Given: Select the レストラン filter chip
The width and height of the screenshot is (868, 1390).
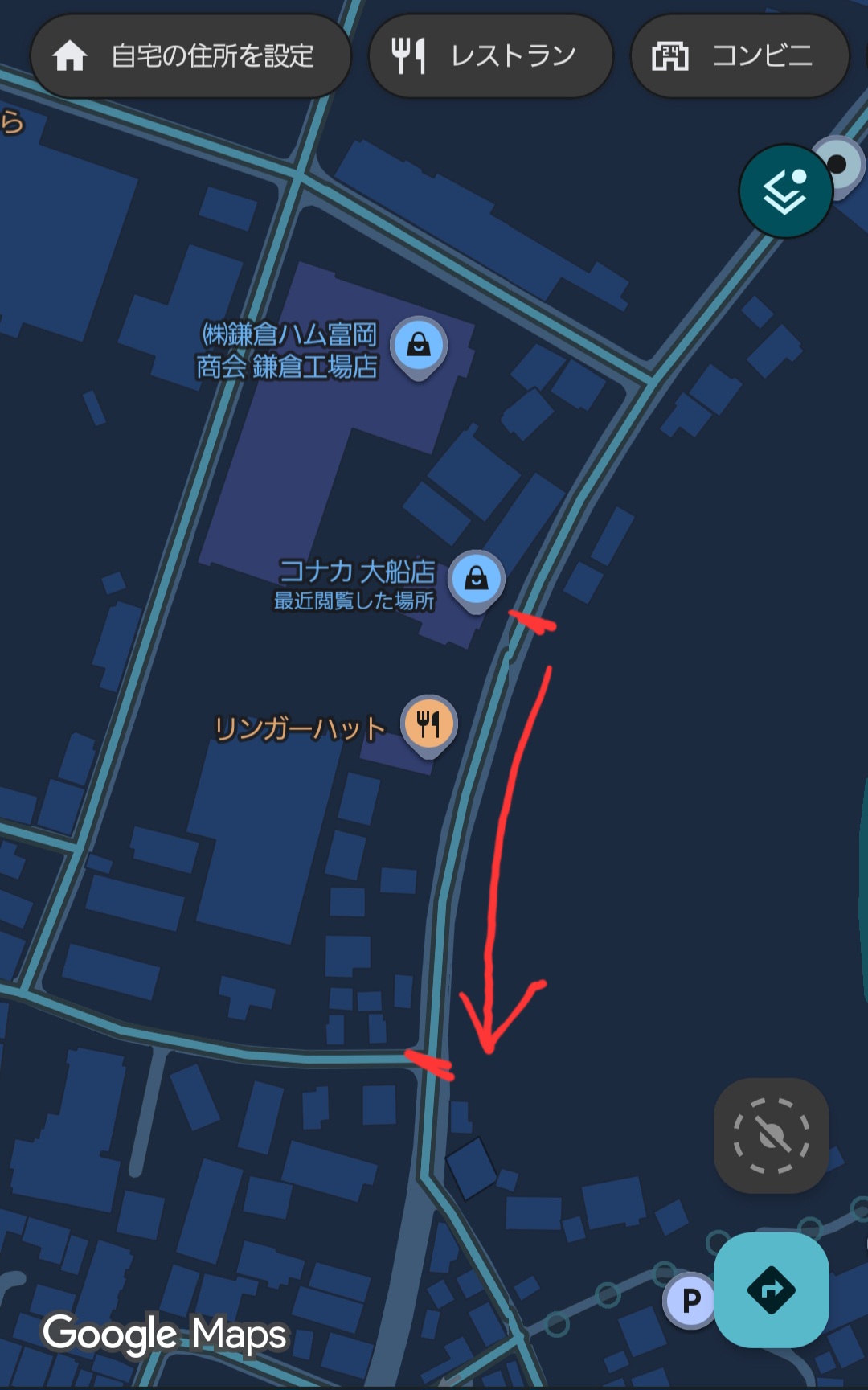Looking at the screenshot, I should pos(490,56).
